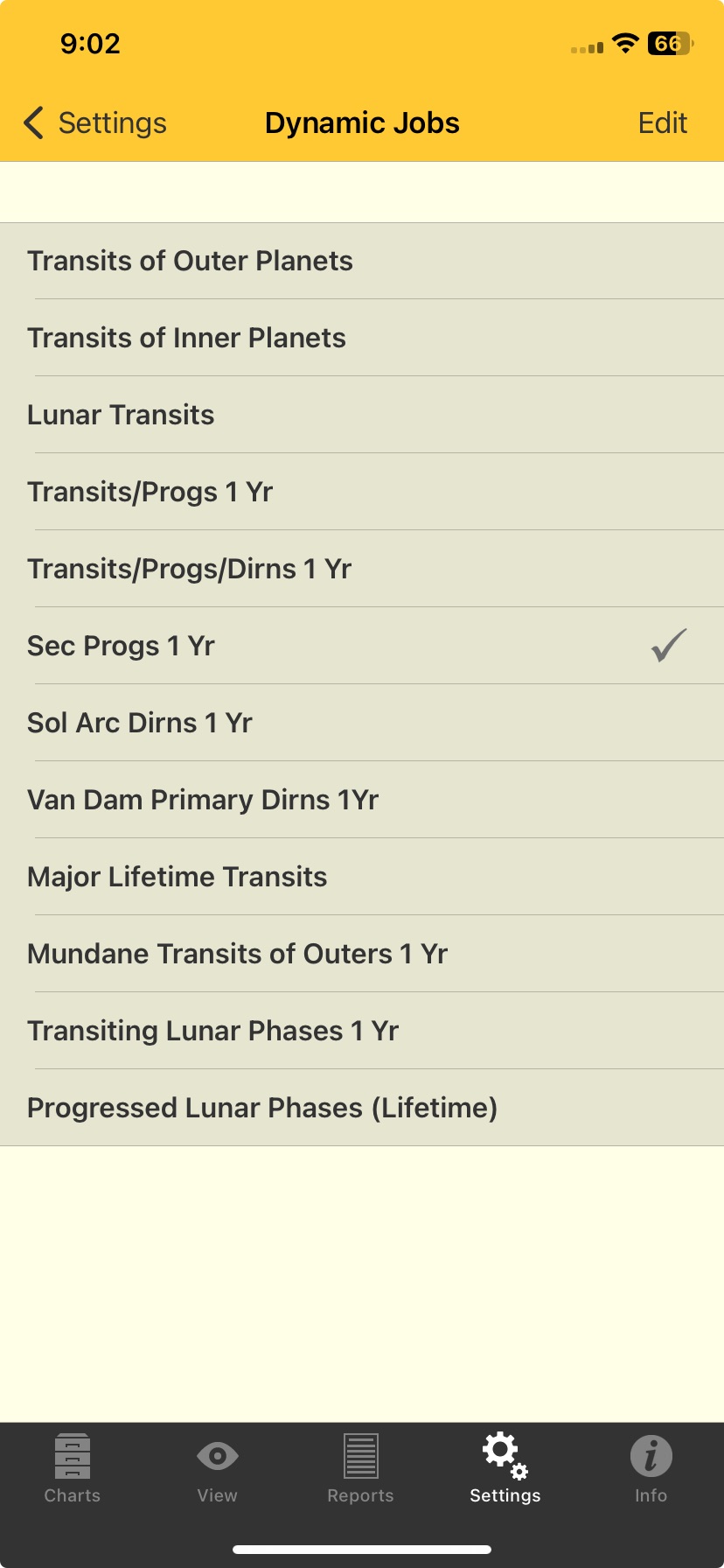Tap Edit in the navigation bar

(x=662, y=122)
